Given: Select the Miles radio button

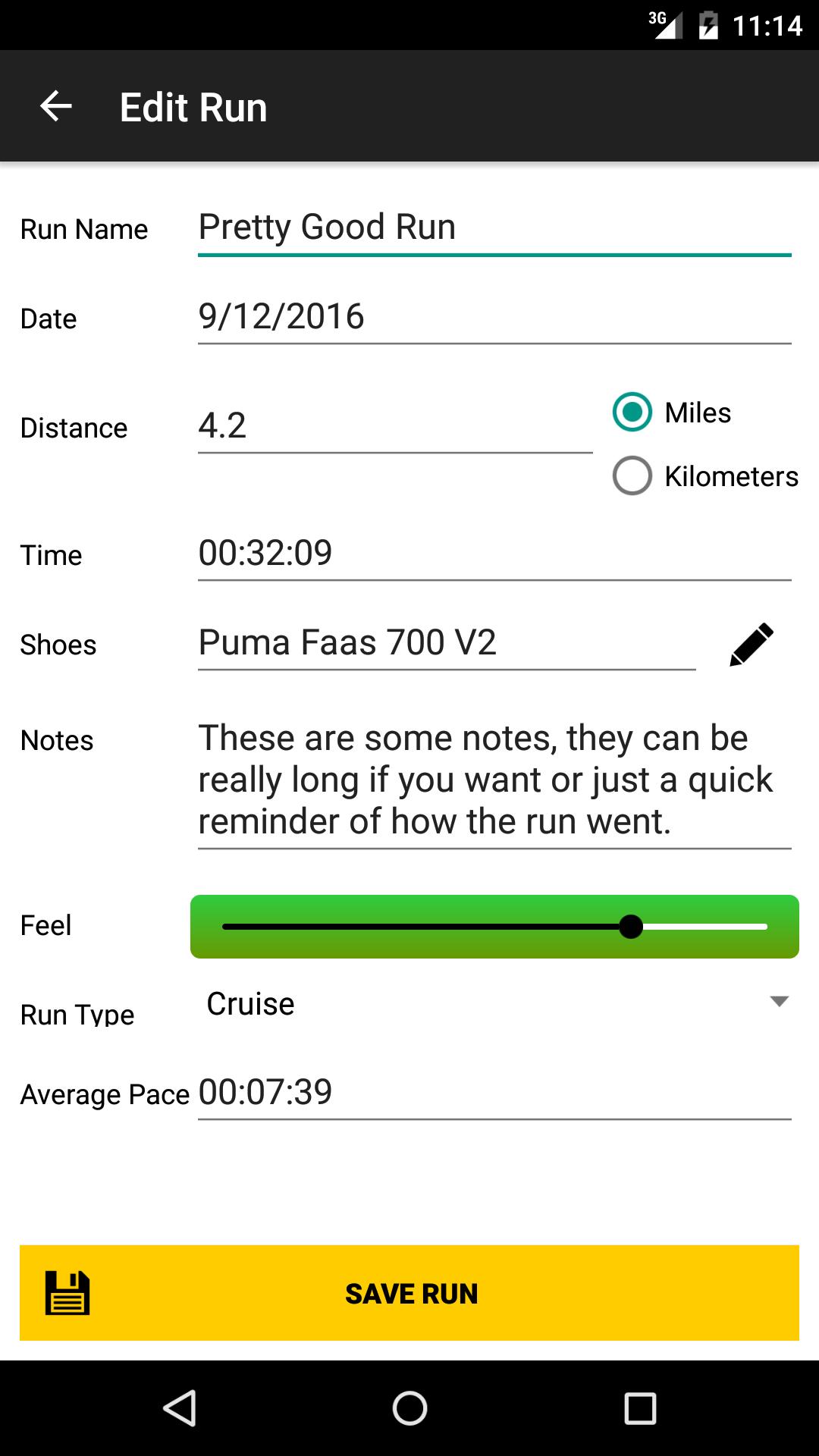Looking at the screenshot, I should click(632, 413).
